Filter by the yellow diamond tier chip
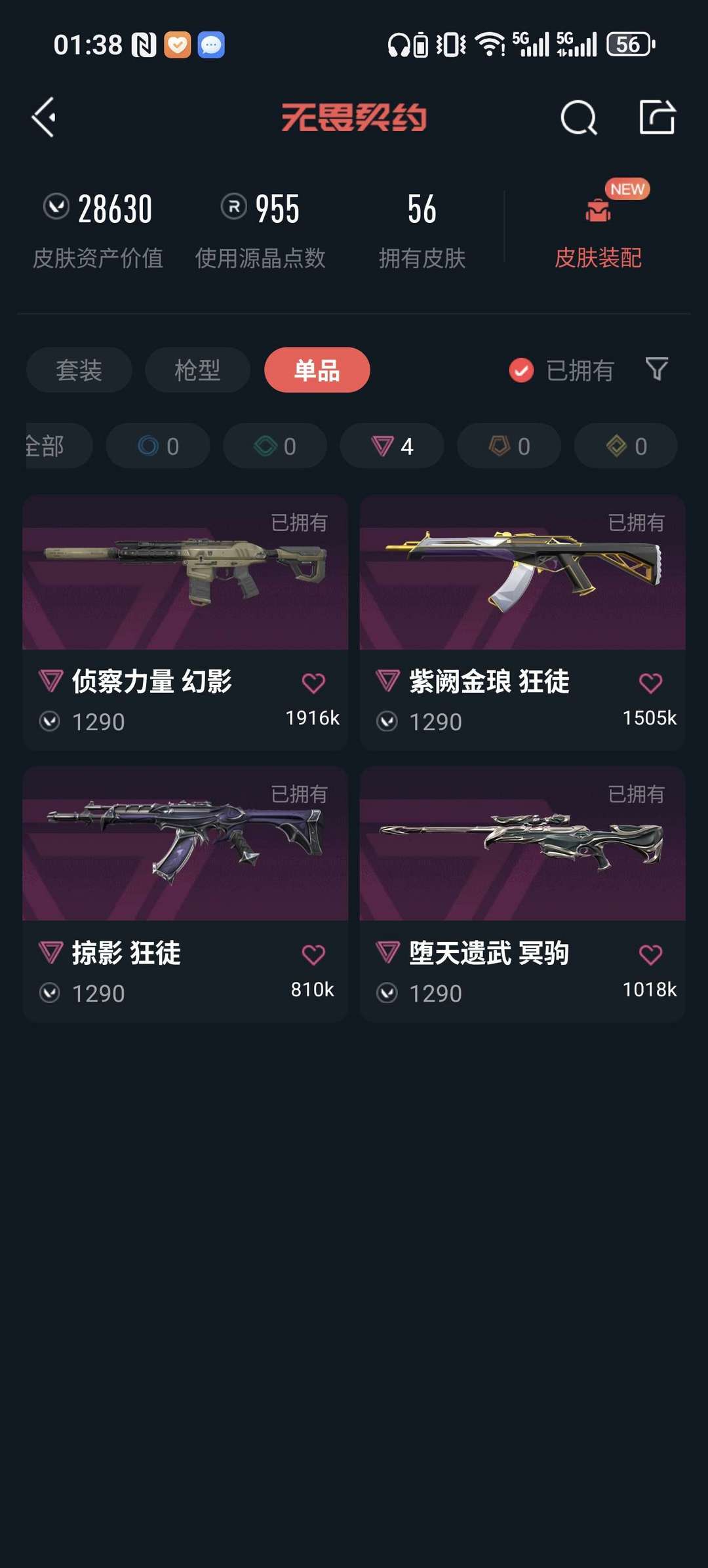Screen dimensions: 708x1568 625,446
